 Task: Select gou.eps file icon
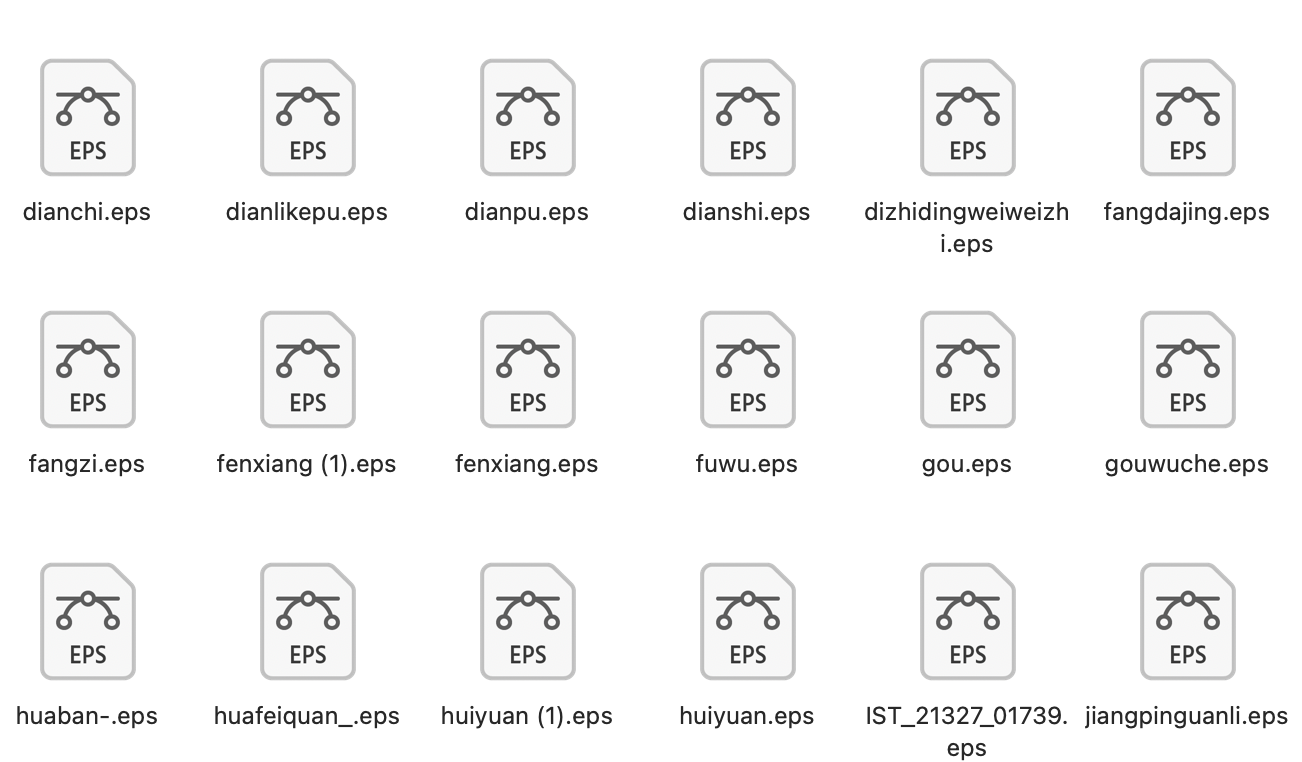pos(968,370)
